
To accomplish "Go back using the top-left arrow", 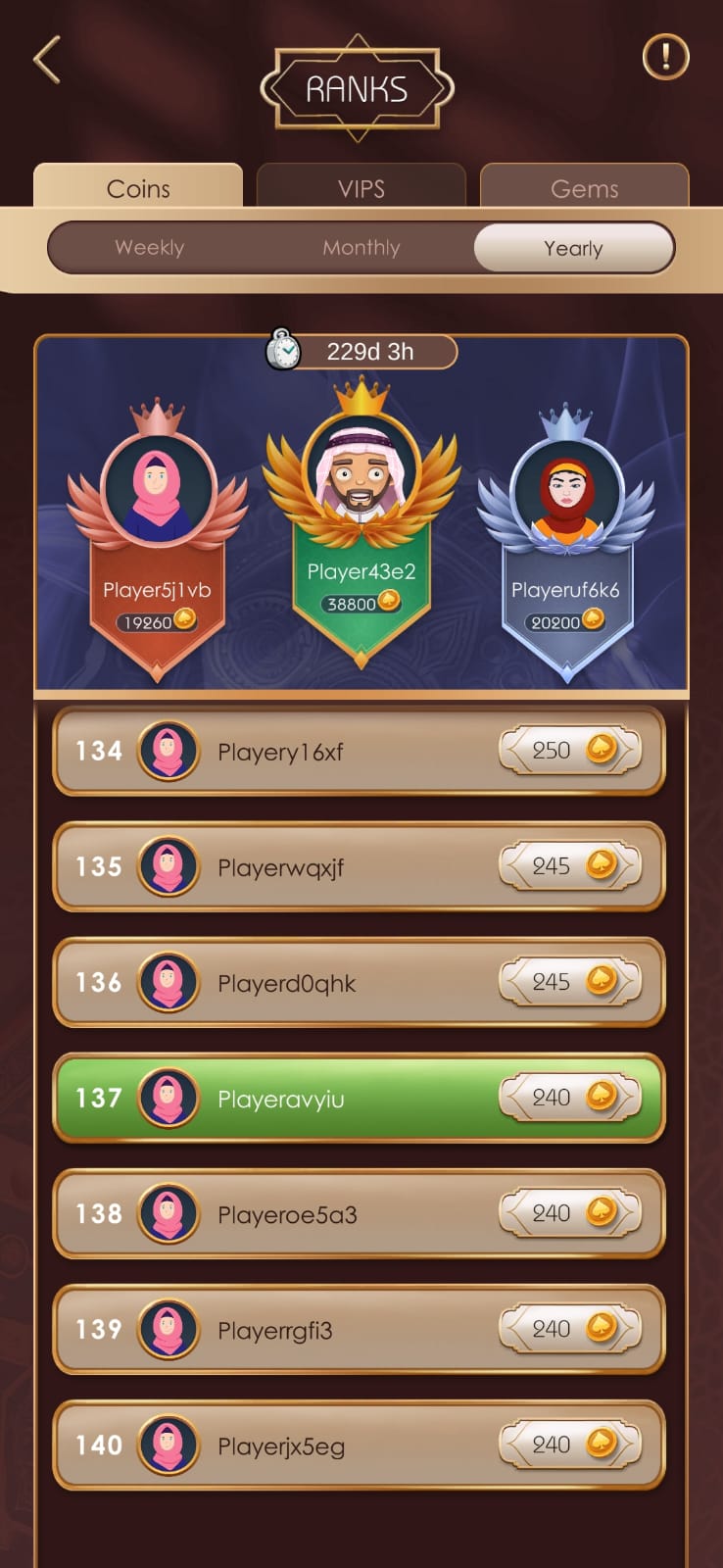I will point(47,60).
